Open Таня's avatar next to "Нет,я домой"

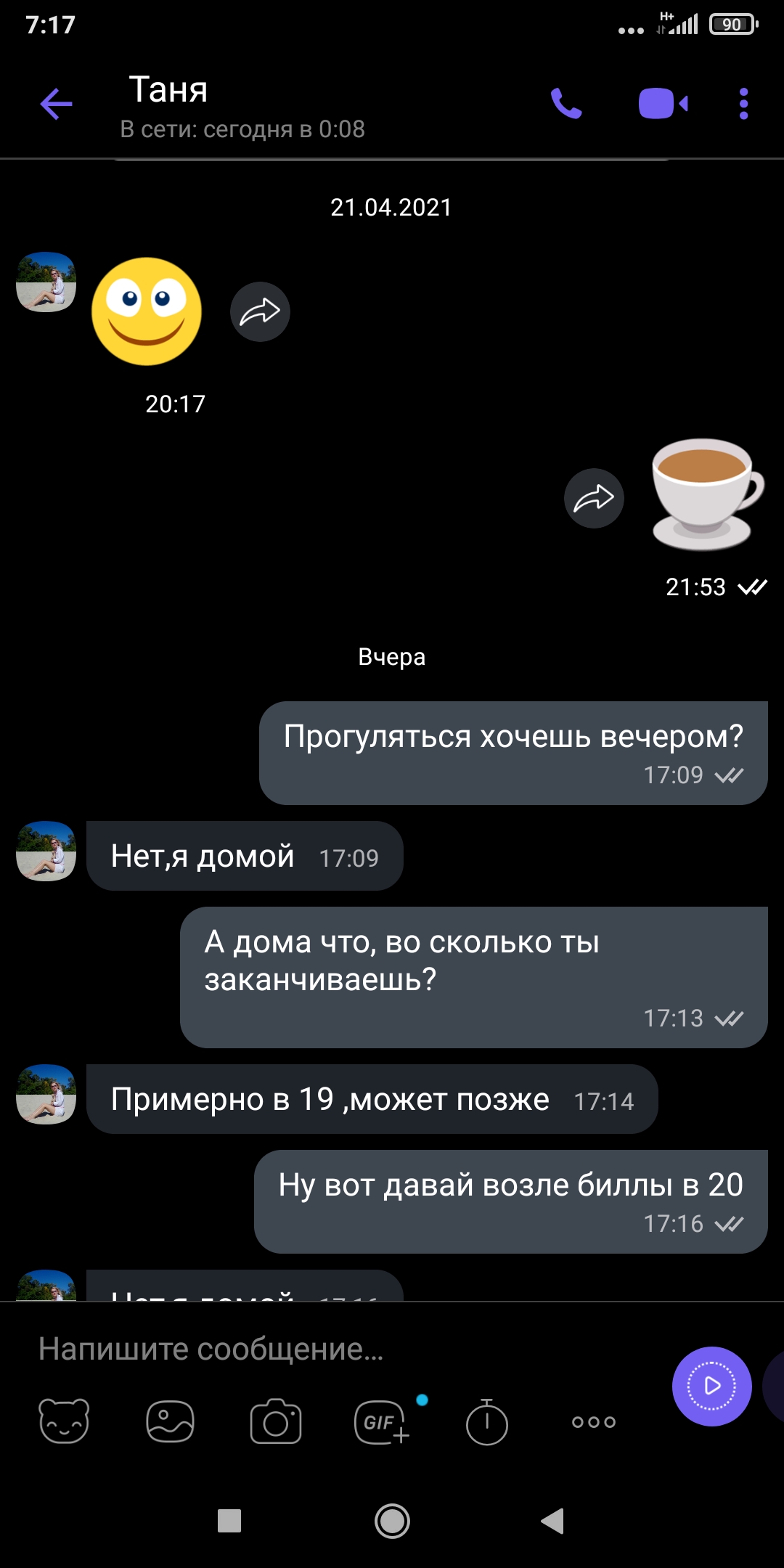(46, 851)
